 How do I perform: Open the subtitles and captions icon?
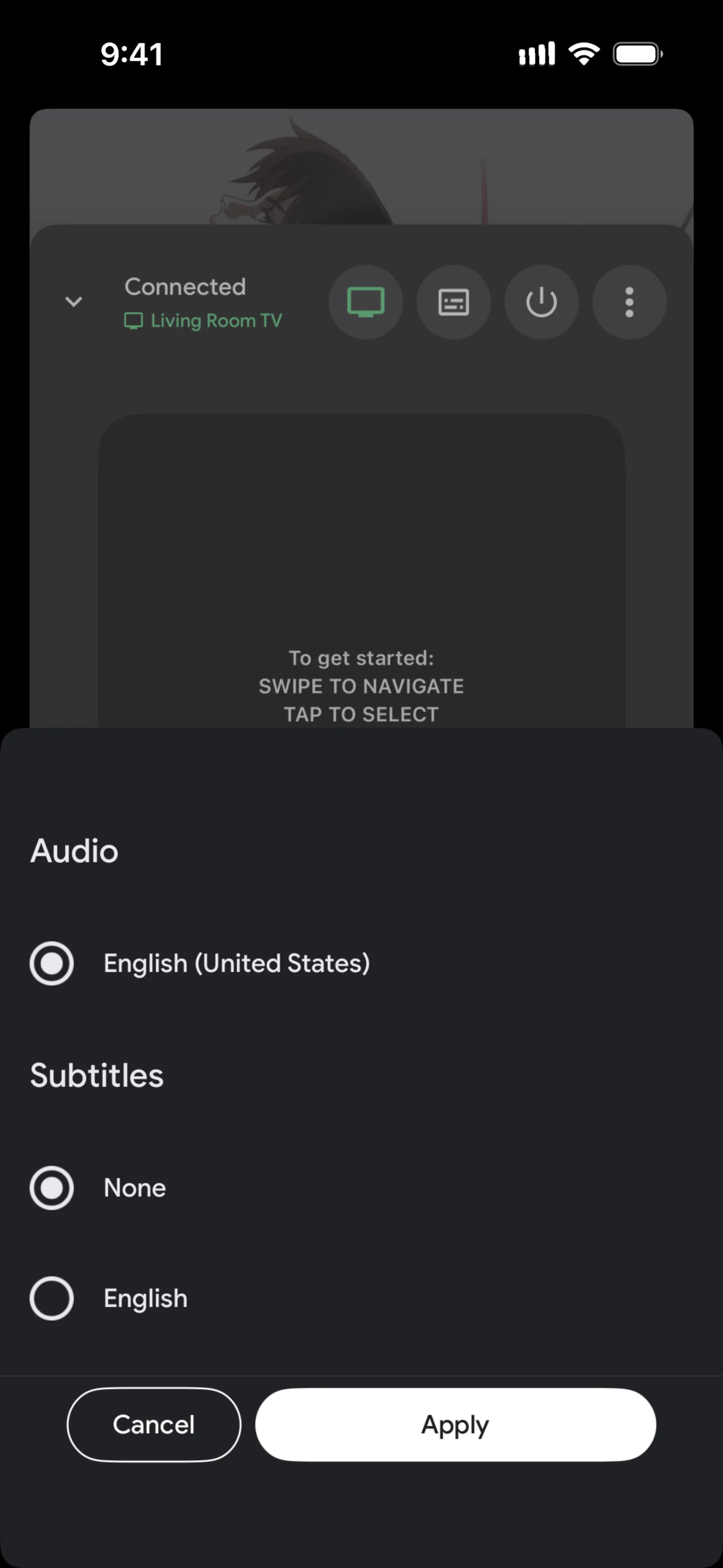point(453,302)
